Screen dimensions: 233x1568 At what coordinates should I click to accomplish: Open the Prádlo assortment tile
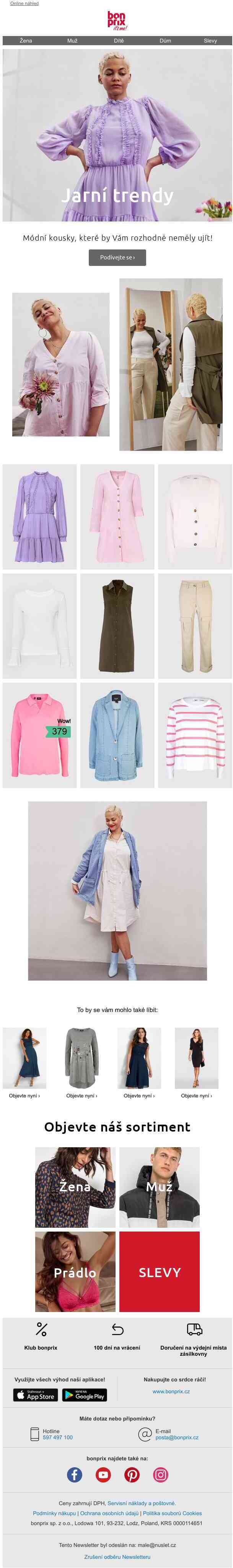[x=75, y=1271]
